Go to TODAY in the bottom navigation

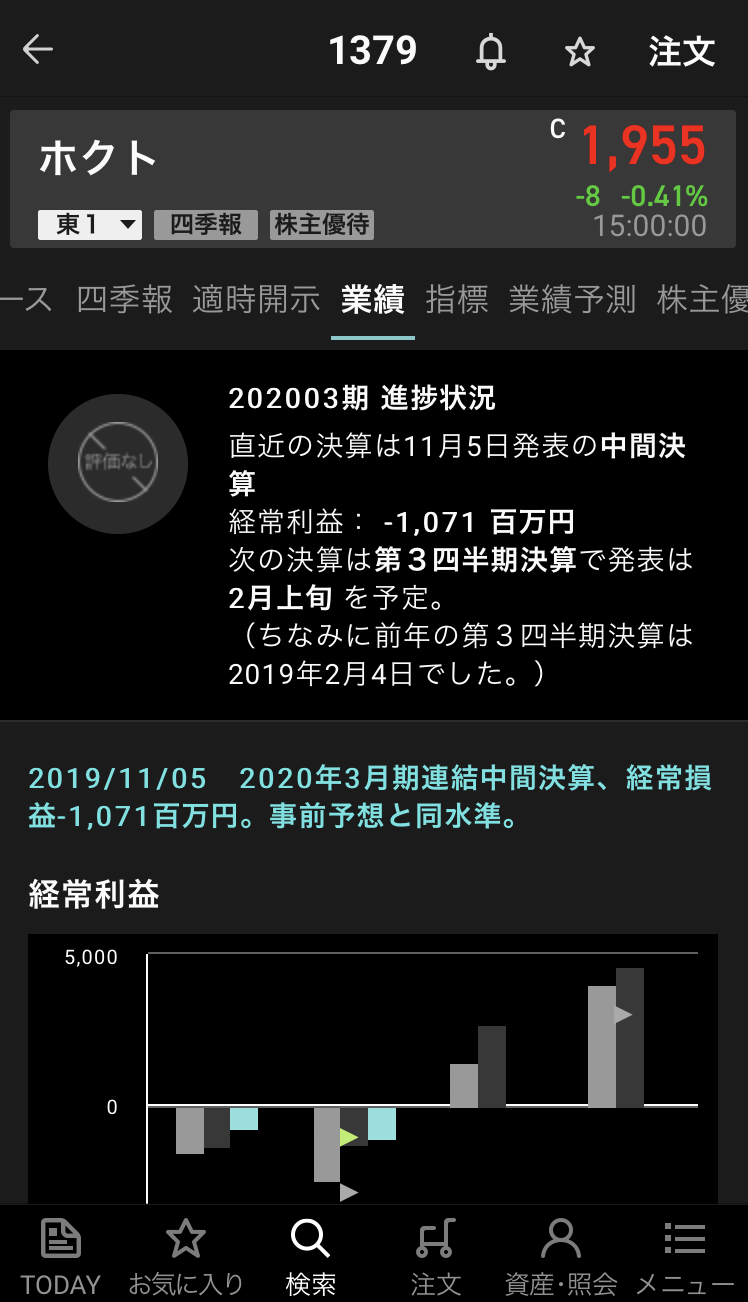point(61,1256)
